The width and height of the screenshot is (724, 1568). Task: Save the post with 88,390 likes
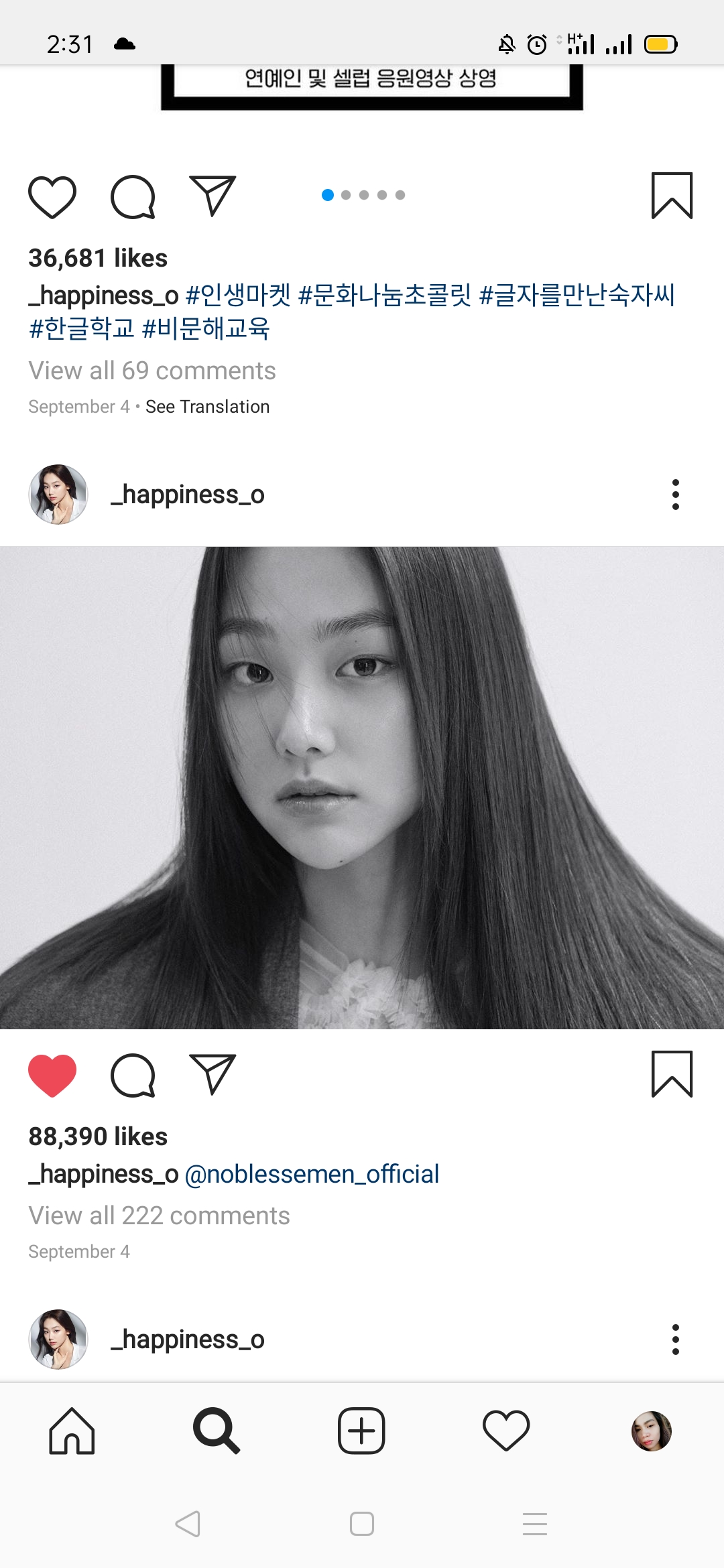(672, 1074)
